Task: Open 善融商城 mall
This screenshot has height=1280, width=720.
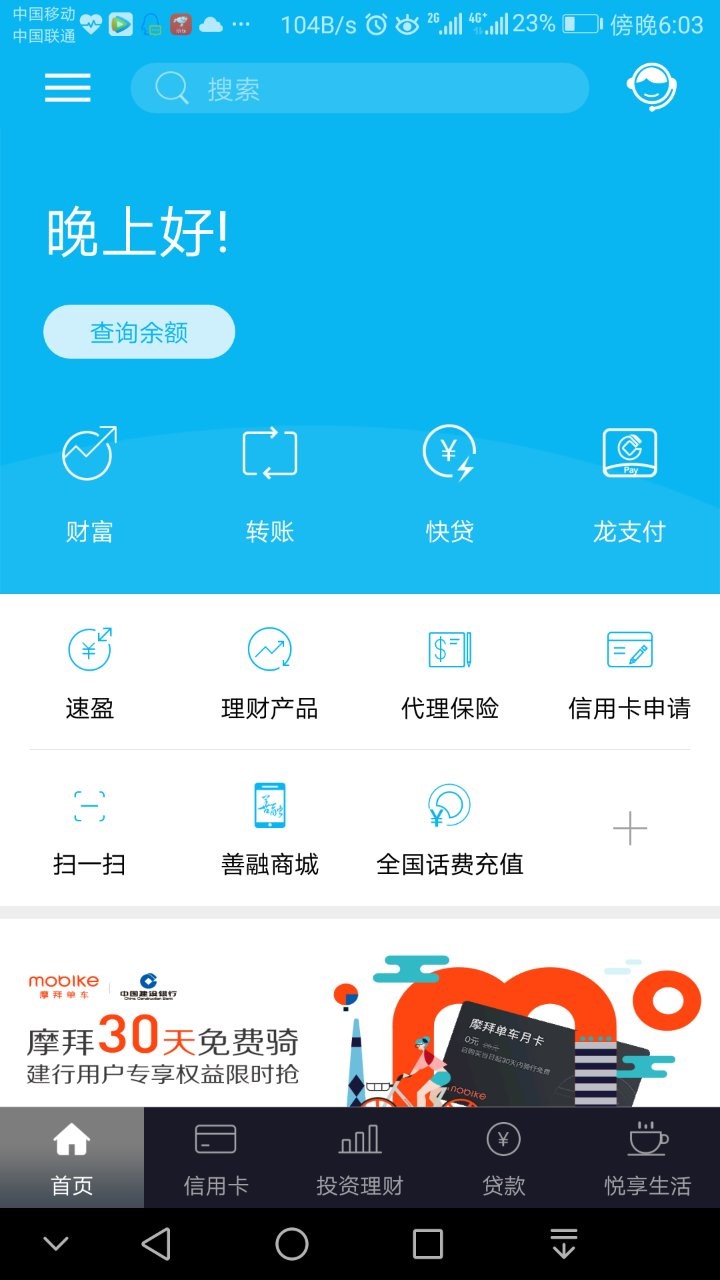Action: coord(270,828)
